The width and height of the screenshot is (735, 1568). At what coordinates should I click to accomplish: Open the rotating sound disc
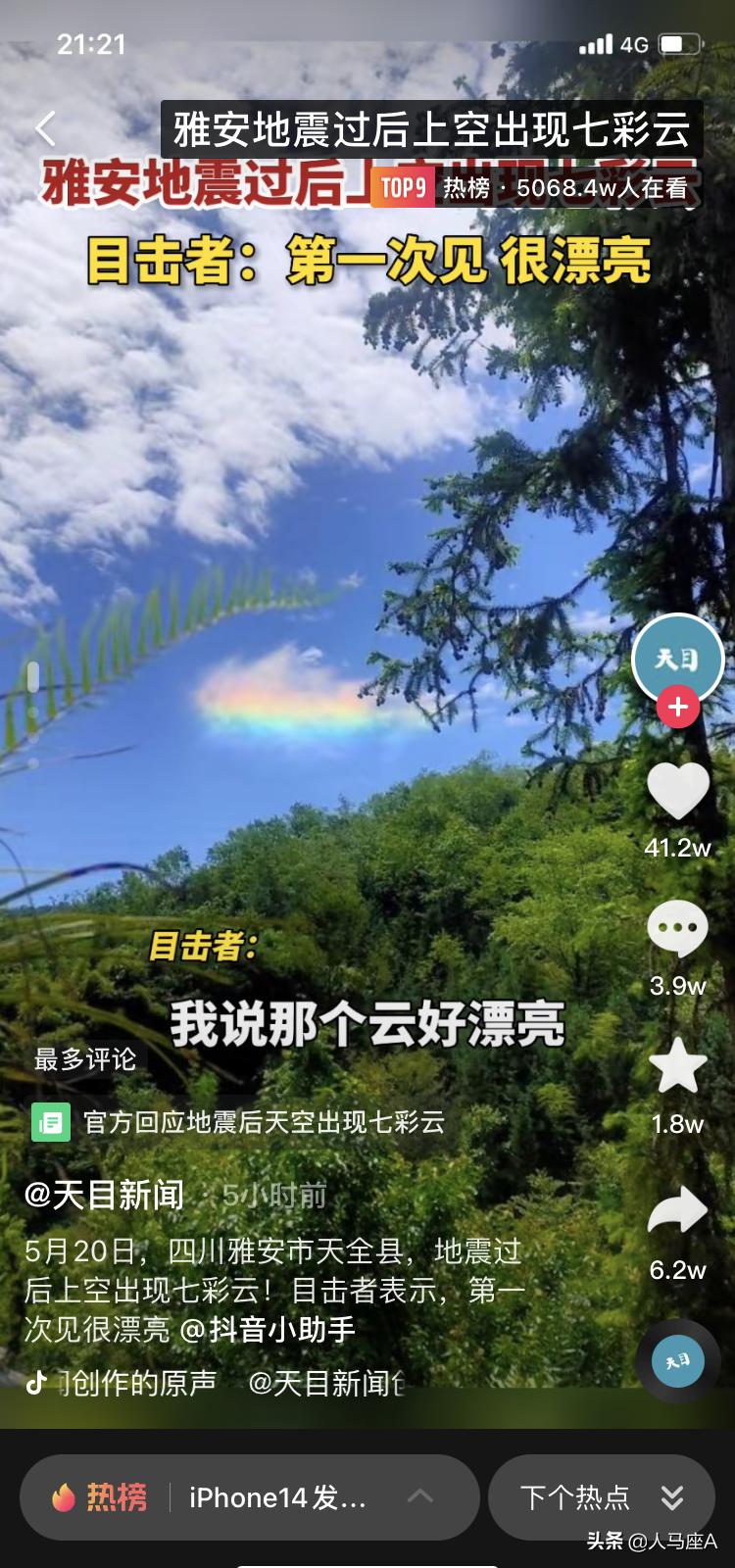(x=677, y=1361)
